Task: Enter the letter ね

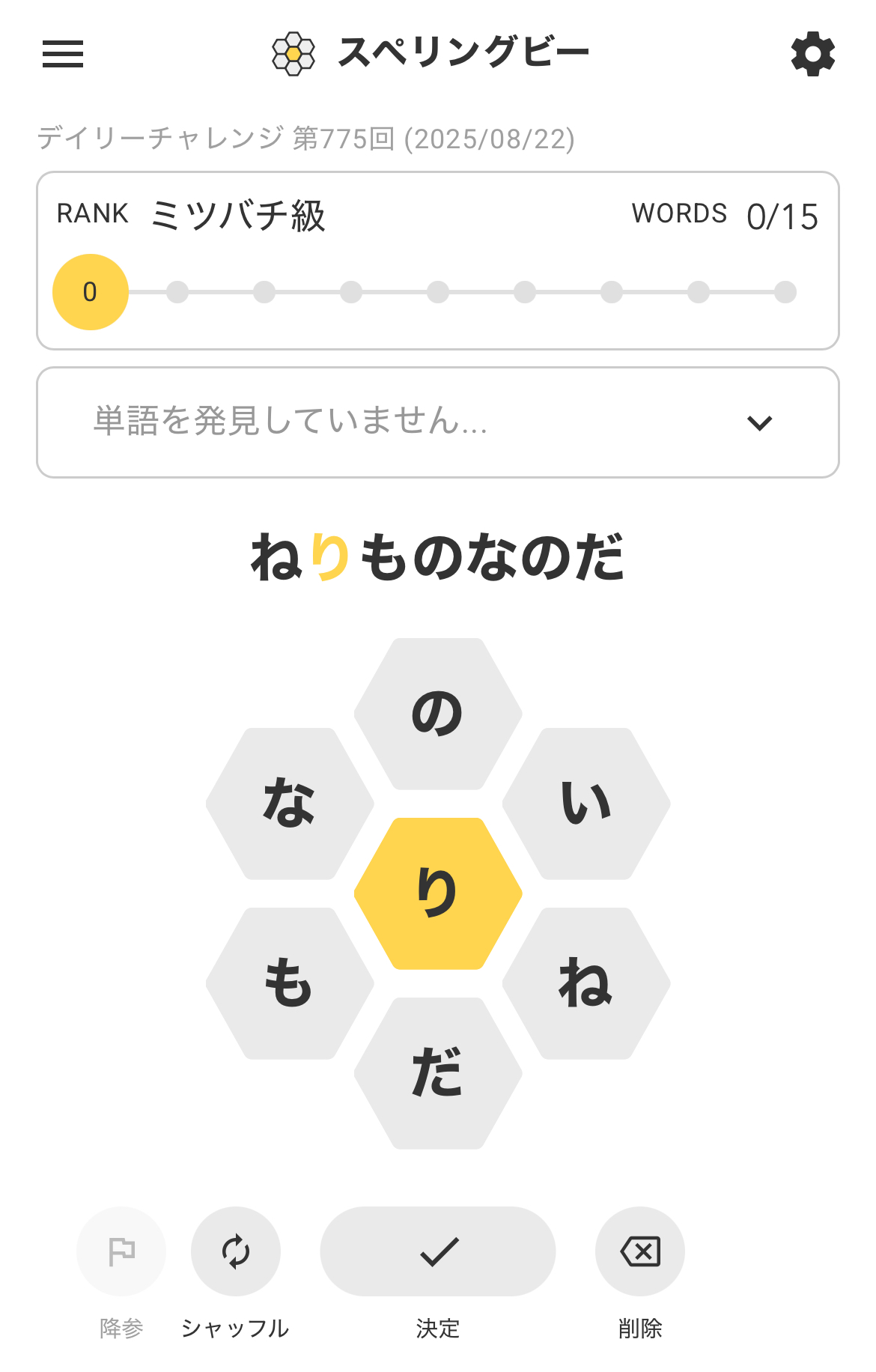Action: tap(586, 983)
